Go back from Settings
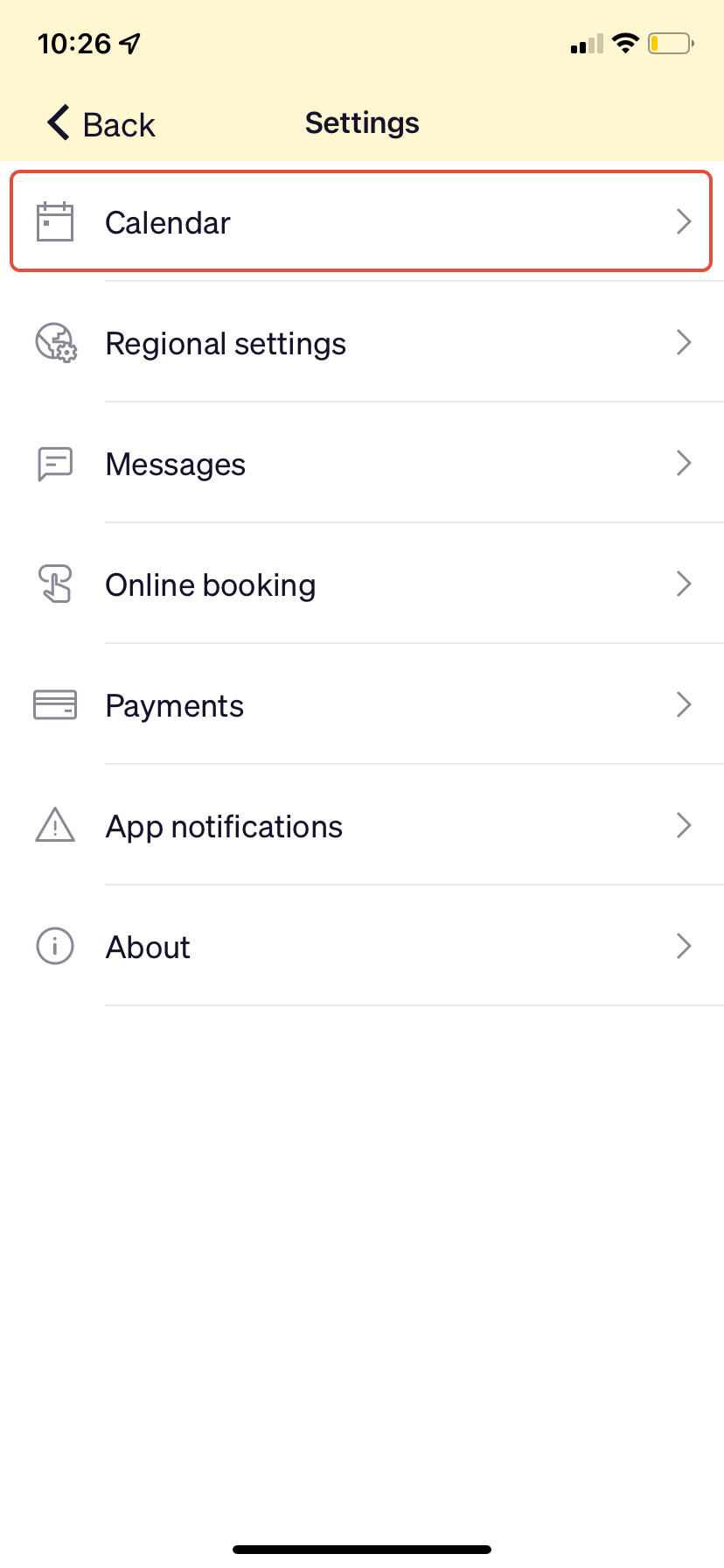 101,124
